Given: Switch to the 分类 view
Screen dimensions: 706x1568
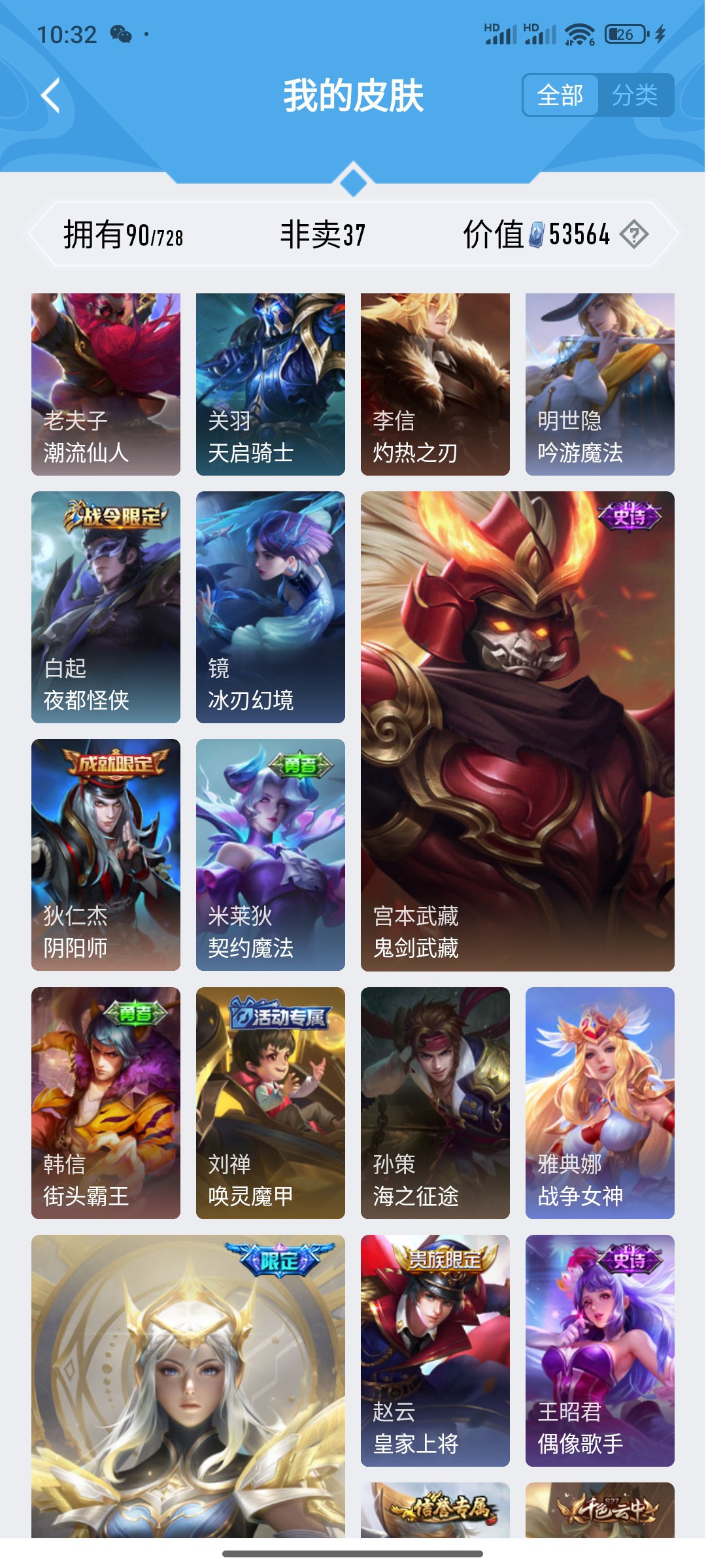Looking at the screenshot, I should pyautogui.click(x=635, y=95).
